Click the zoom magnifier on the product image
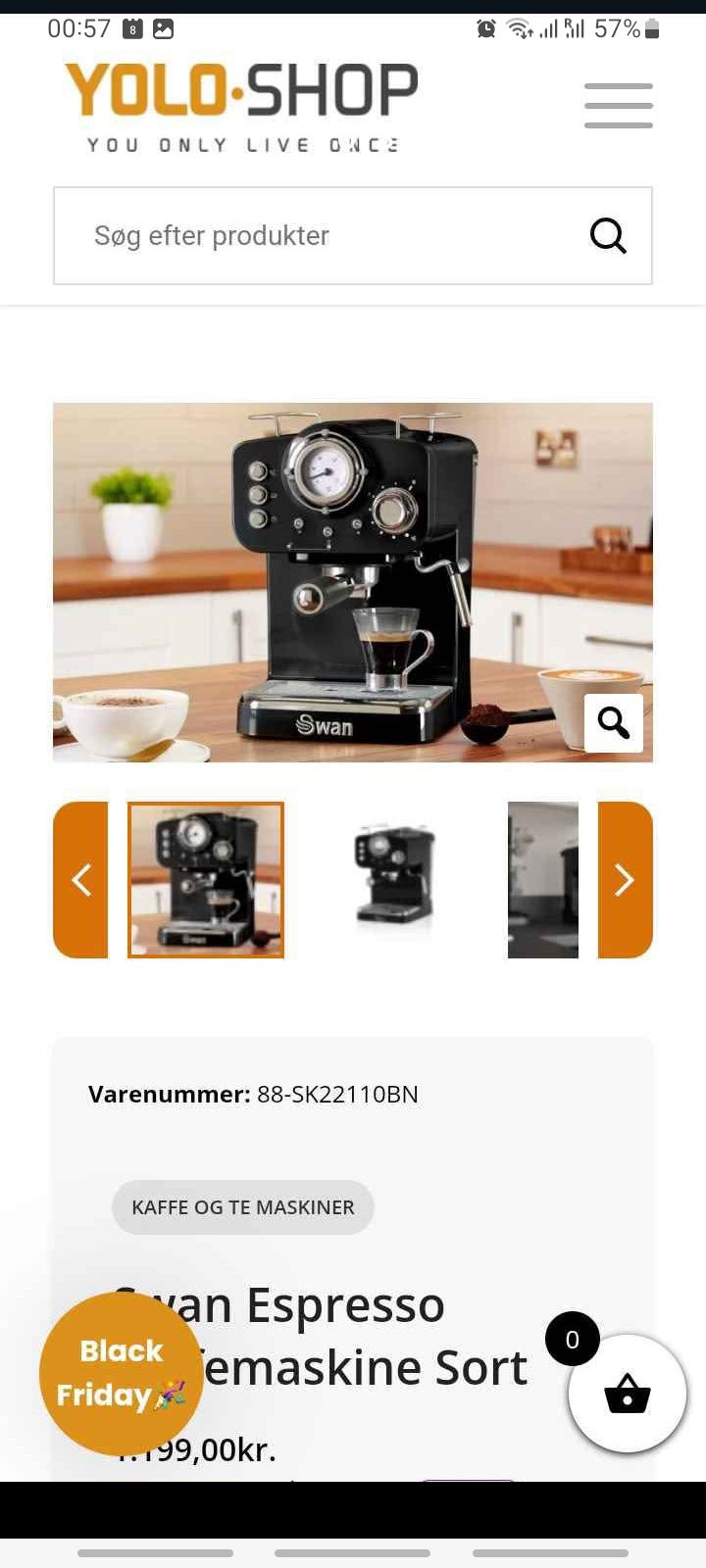 coord(614,723)
